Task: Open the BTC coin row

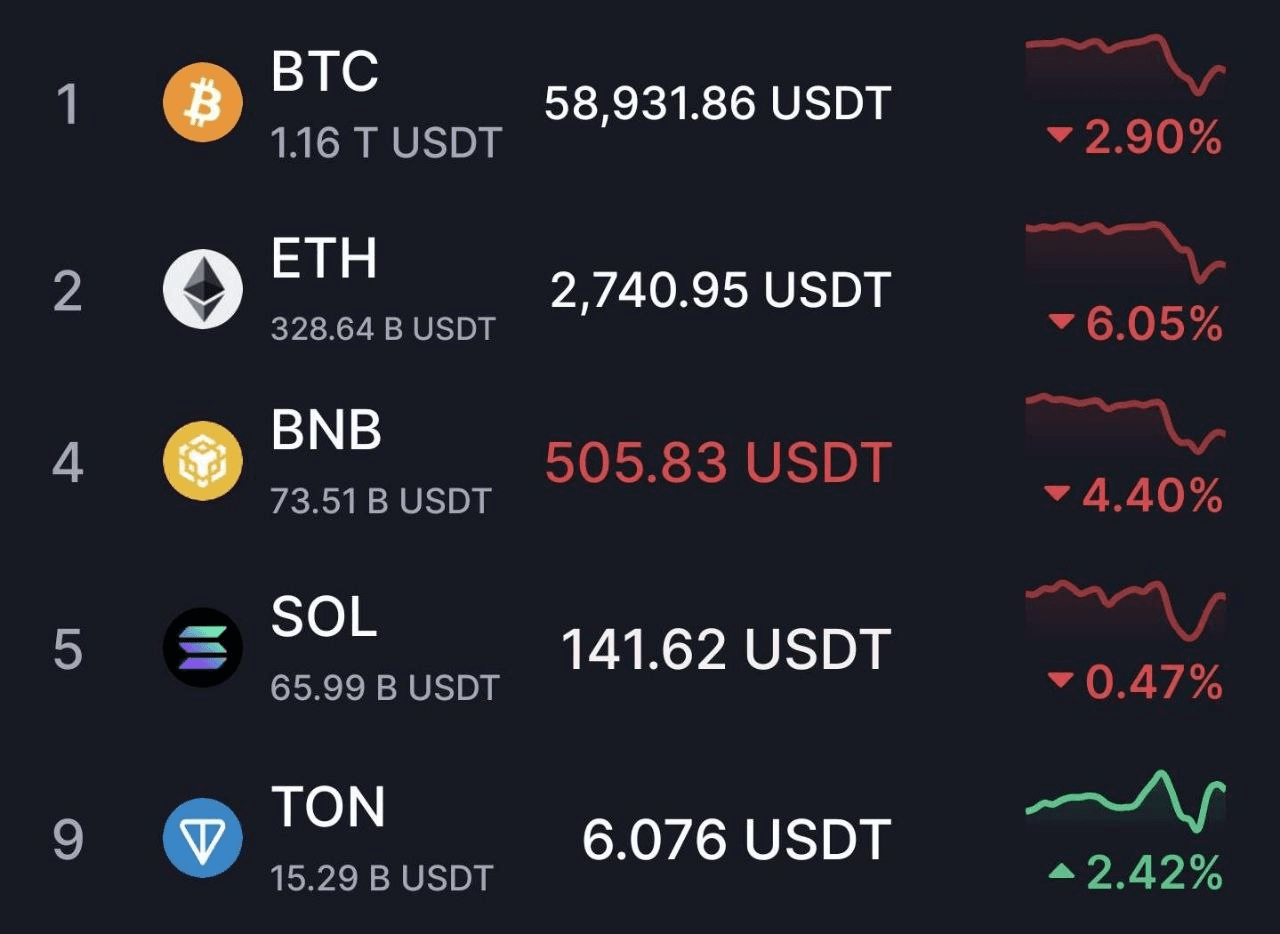Action: click(640, 104)
